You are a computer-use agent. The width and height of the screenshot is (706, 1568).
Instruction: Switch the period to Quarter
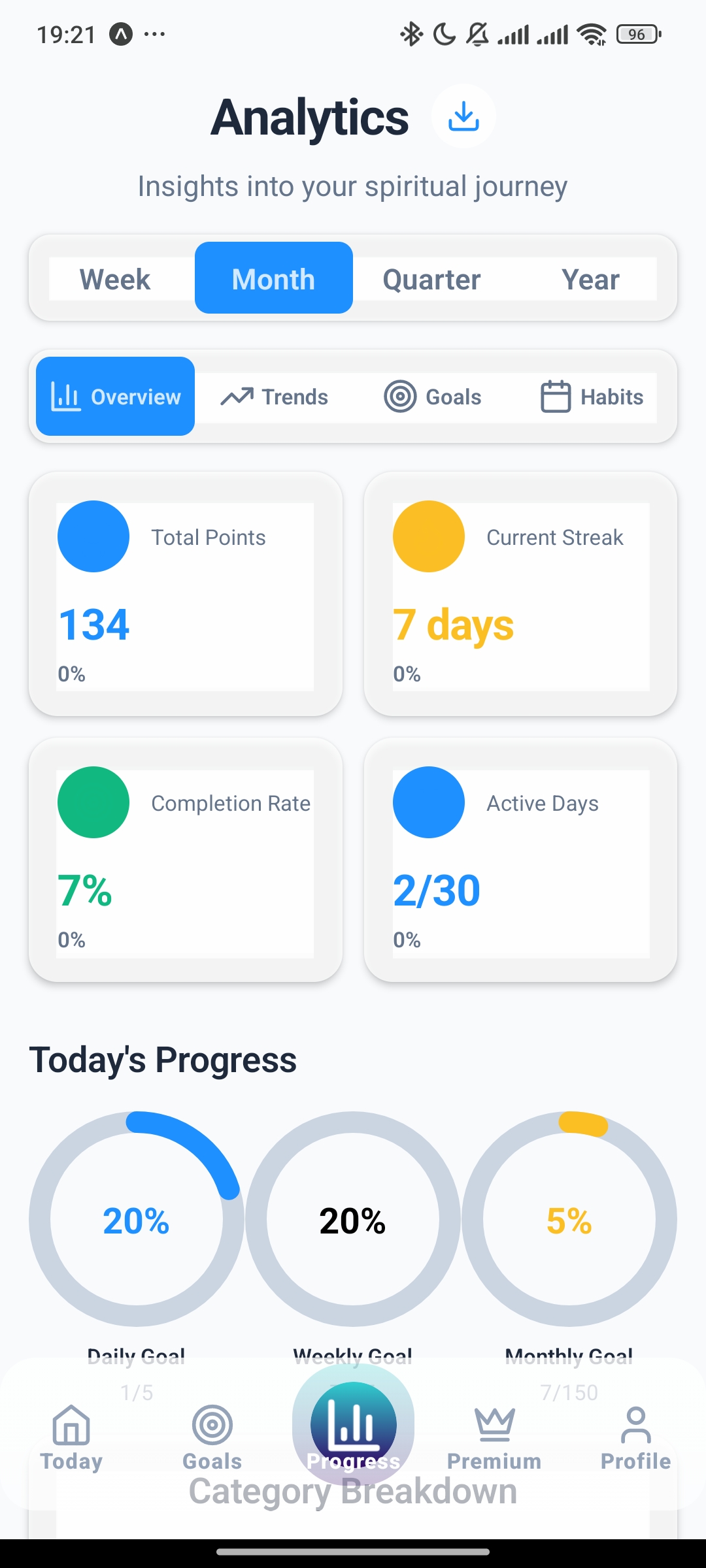point(431,278)
